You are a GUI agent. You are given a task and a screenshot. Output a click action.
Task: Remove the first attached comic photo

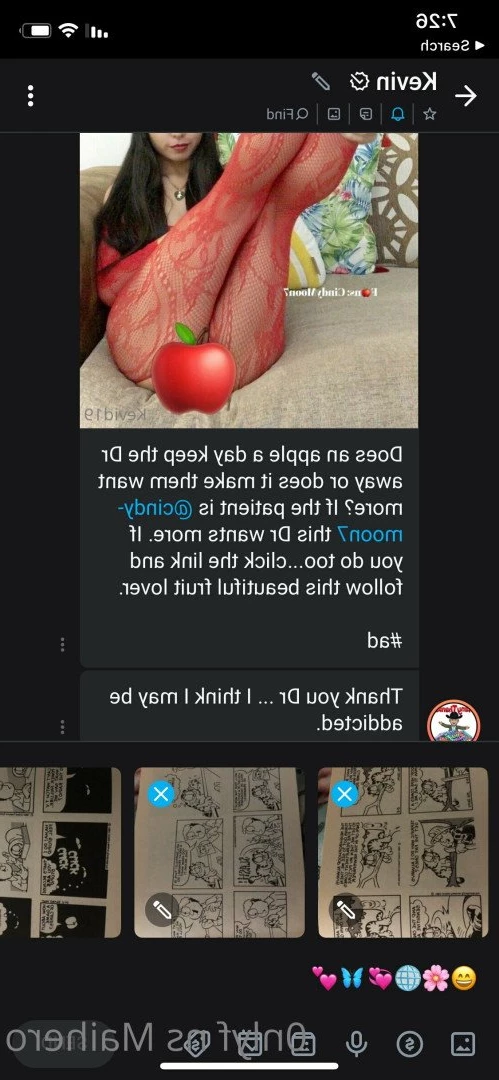[345, 794]
